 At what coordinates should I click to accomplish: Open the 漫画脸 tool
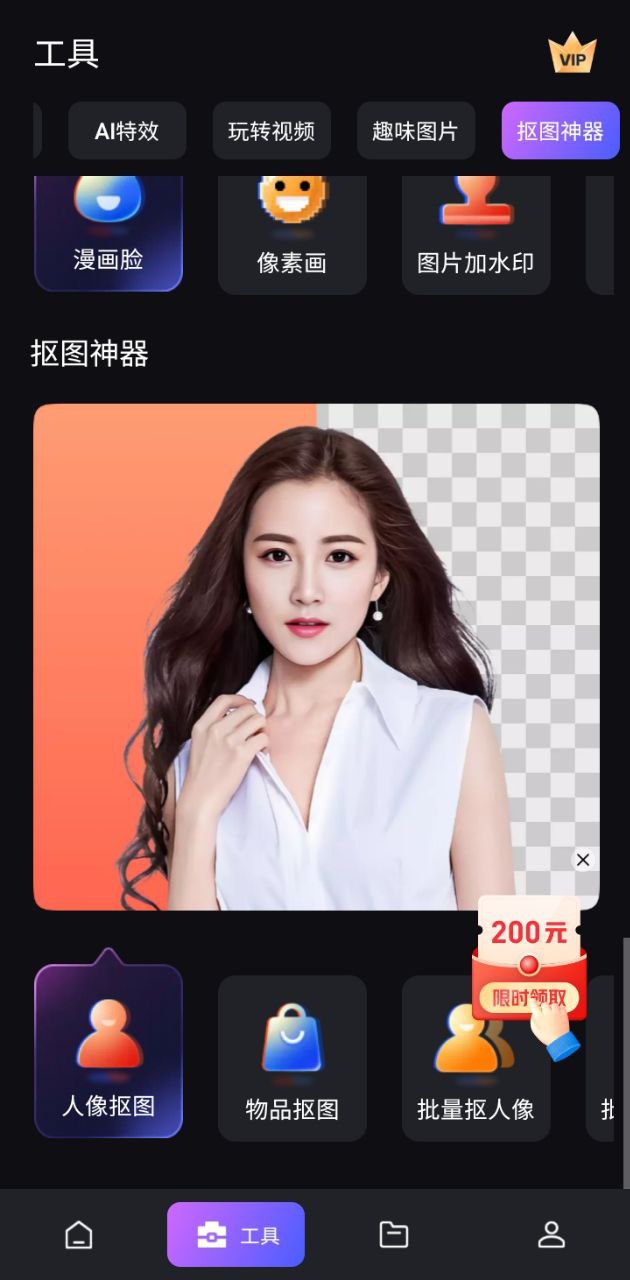108,235
